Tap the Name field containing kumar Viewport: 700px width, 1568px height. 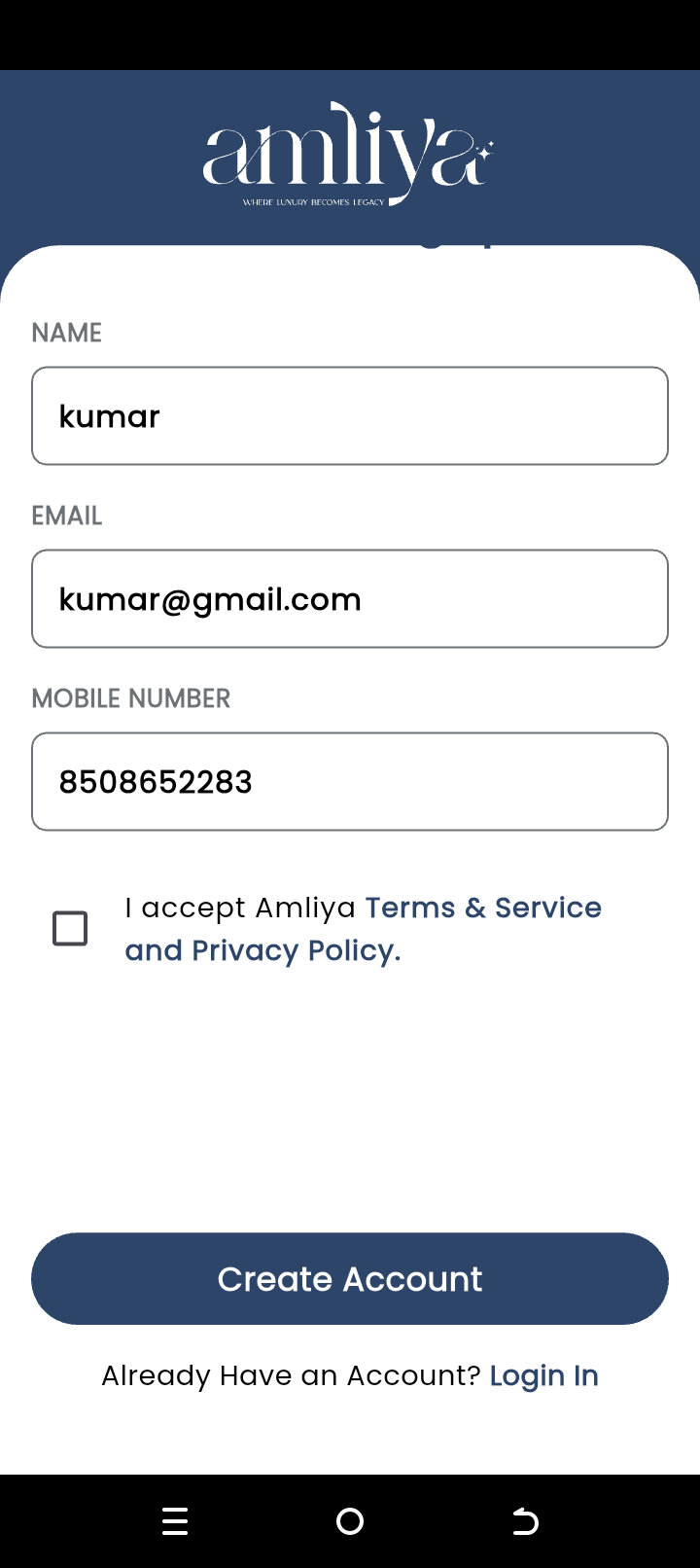(x=350, y=416)
